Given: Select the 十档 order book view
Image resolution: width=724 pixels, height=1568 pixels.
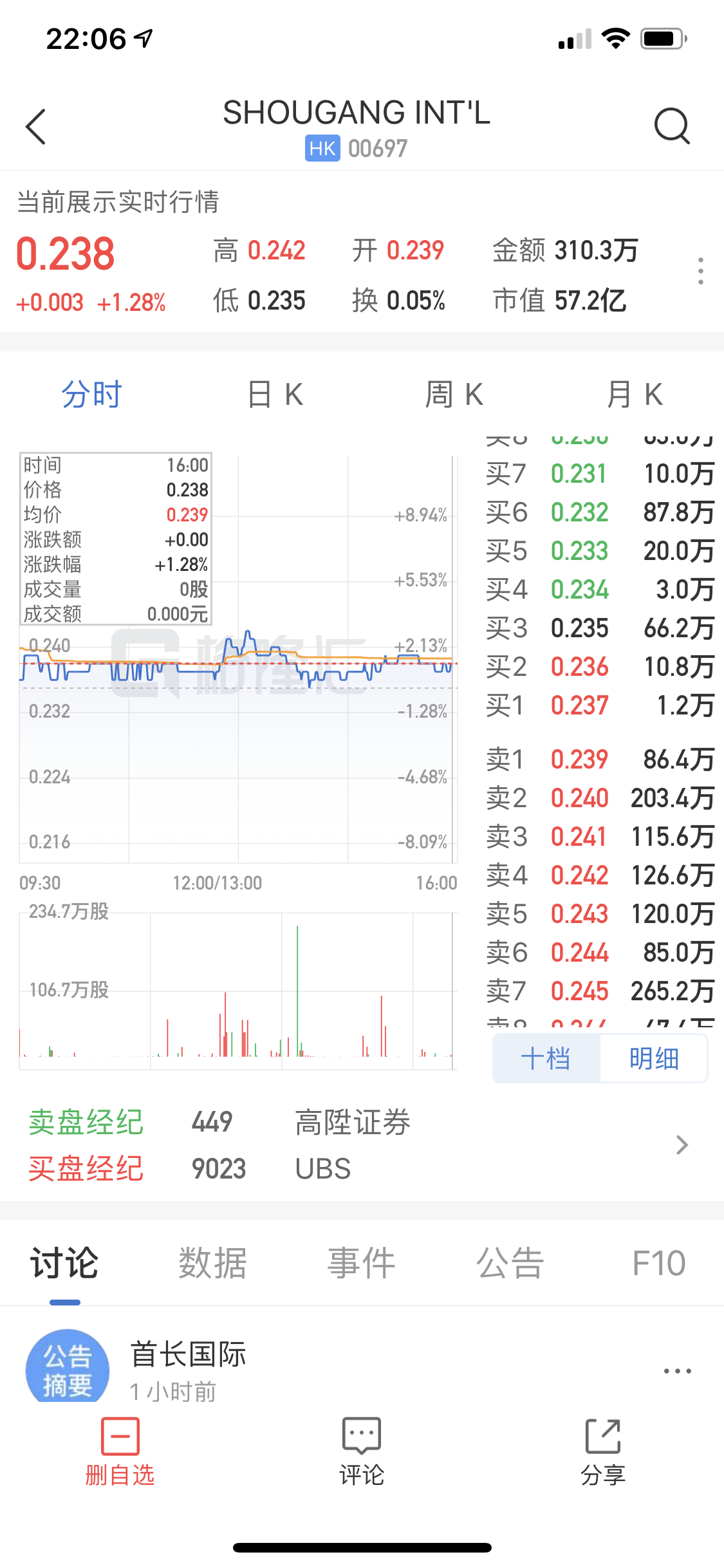Looking at the screenshot, I should pyautogui.click(x=546, y=1059).
